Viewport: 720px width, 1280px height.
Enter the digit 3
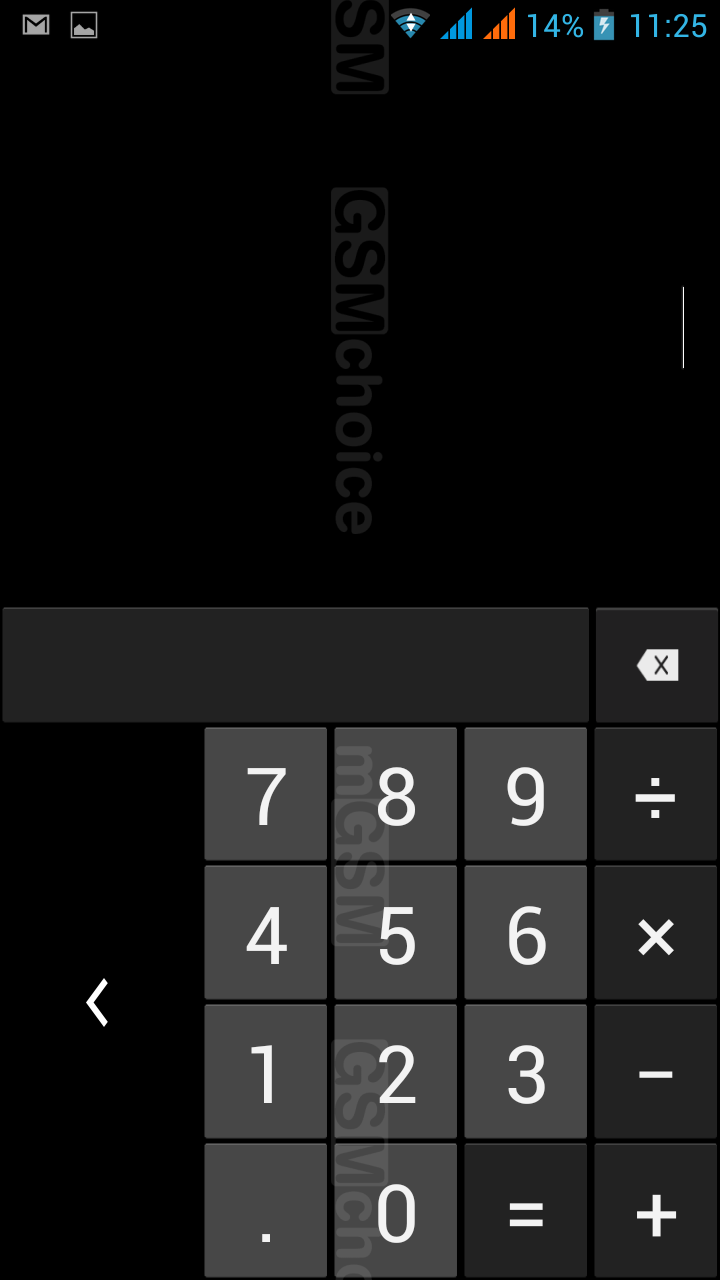(x=526, y=1072)
